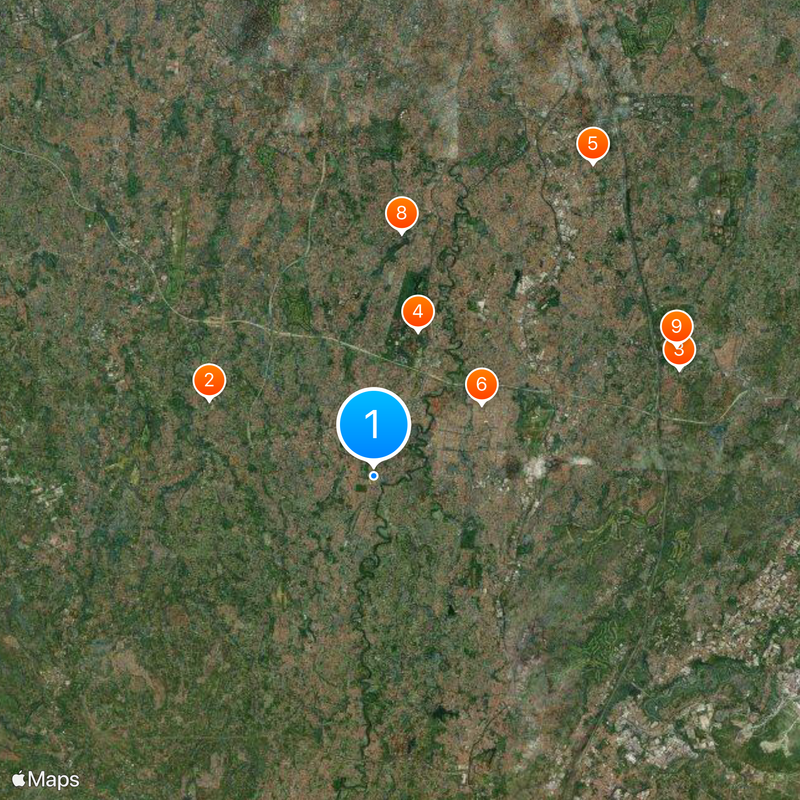This screenshot has width=800, height=800.
Task: Tap map pin number 6
Action: click(481, 384)
